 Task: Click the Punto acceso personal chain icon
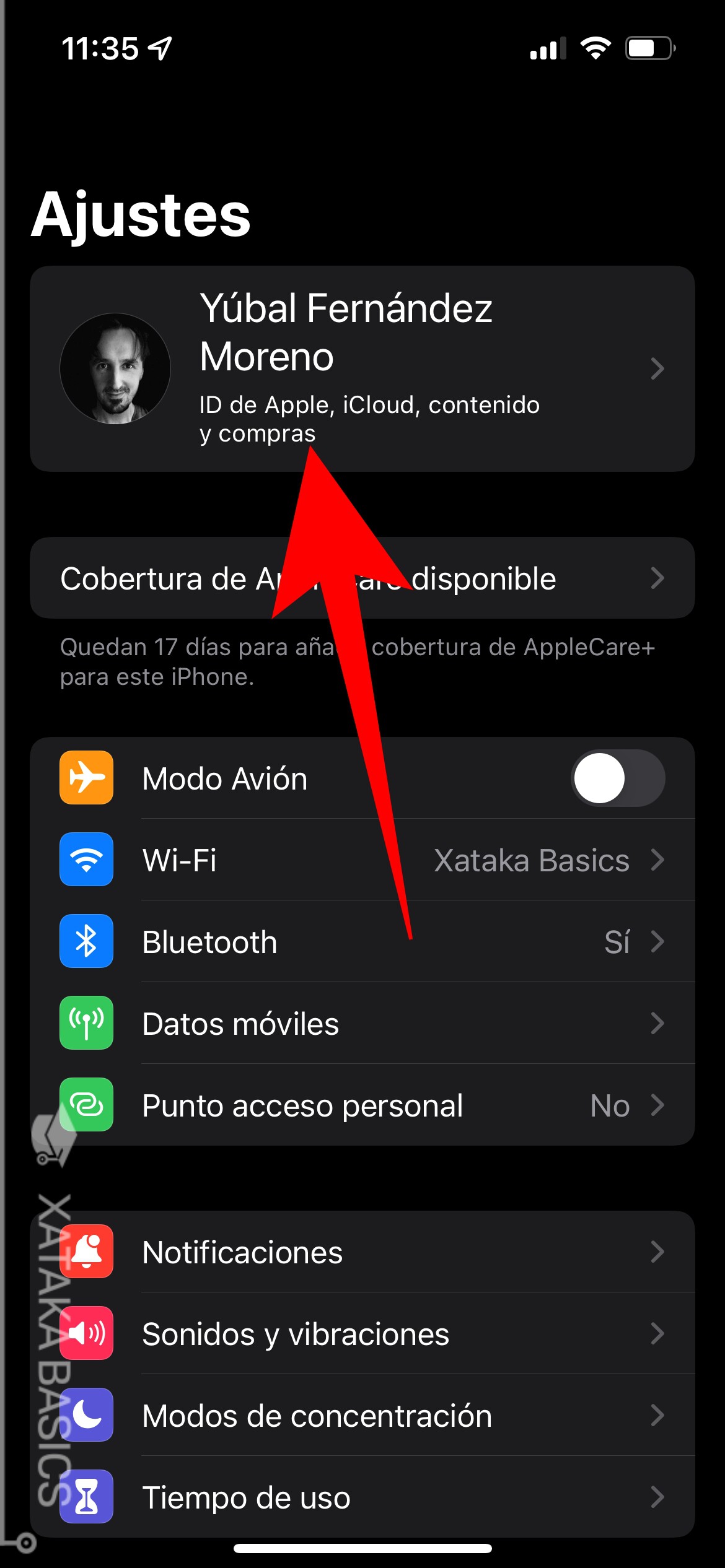(86, 1105)
